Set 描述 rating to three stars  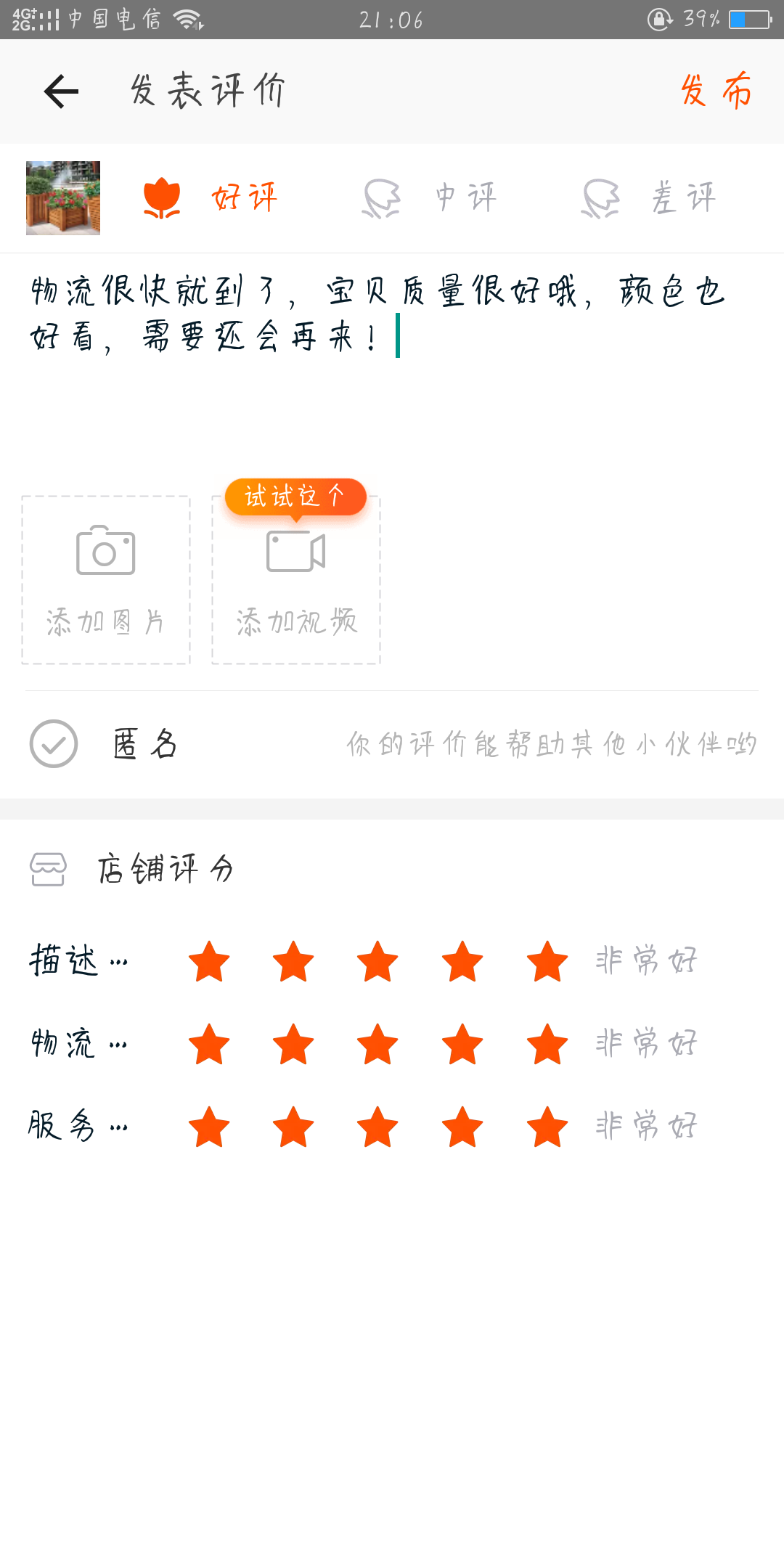coord(377,962)
